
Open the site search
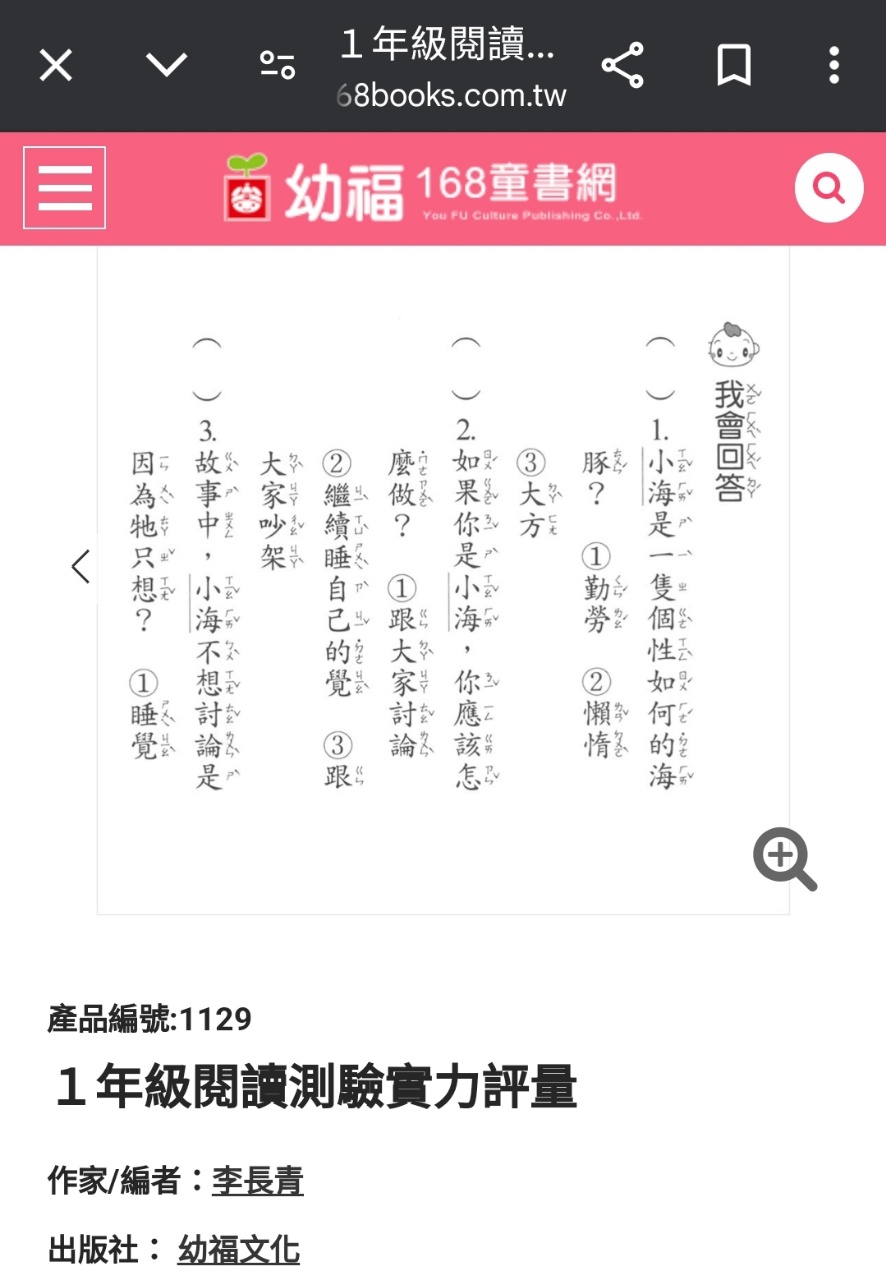pyautogui.click(x=828, y=188)
